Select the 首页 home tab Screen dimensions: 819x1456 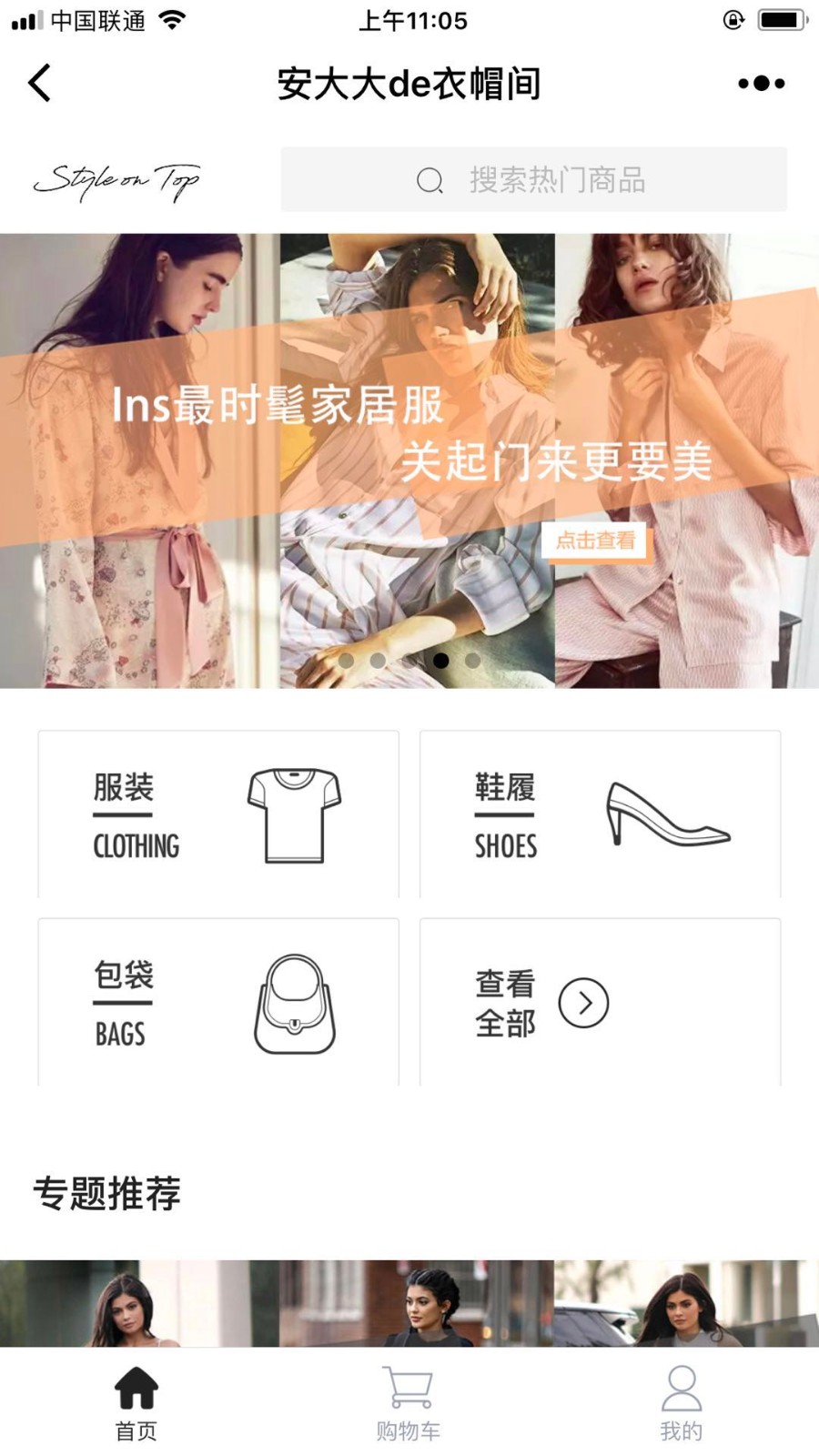pyautogui.click(x=136, y=1403)
